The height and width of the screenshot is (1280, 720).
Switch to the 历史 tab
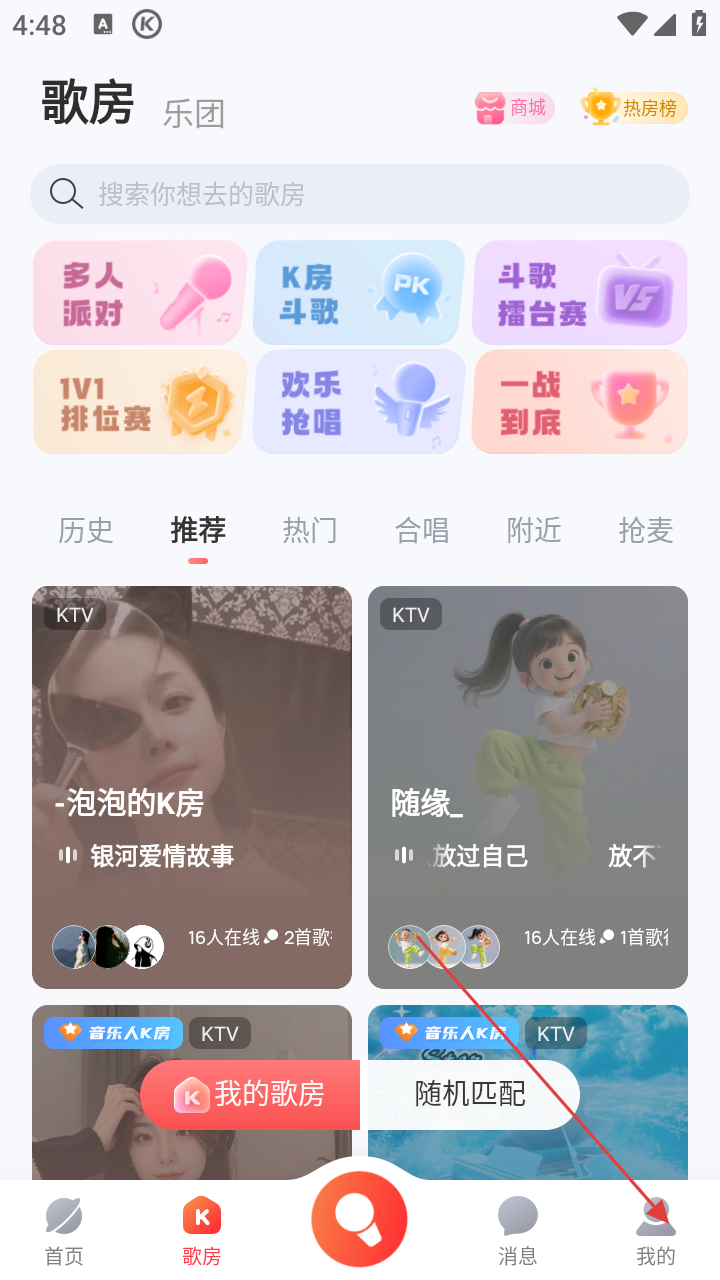86,530
